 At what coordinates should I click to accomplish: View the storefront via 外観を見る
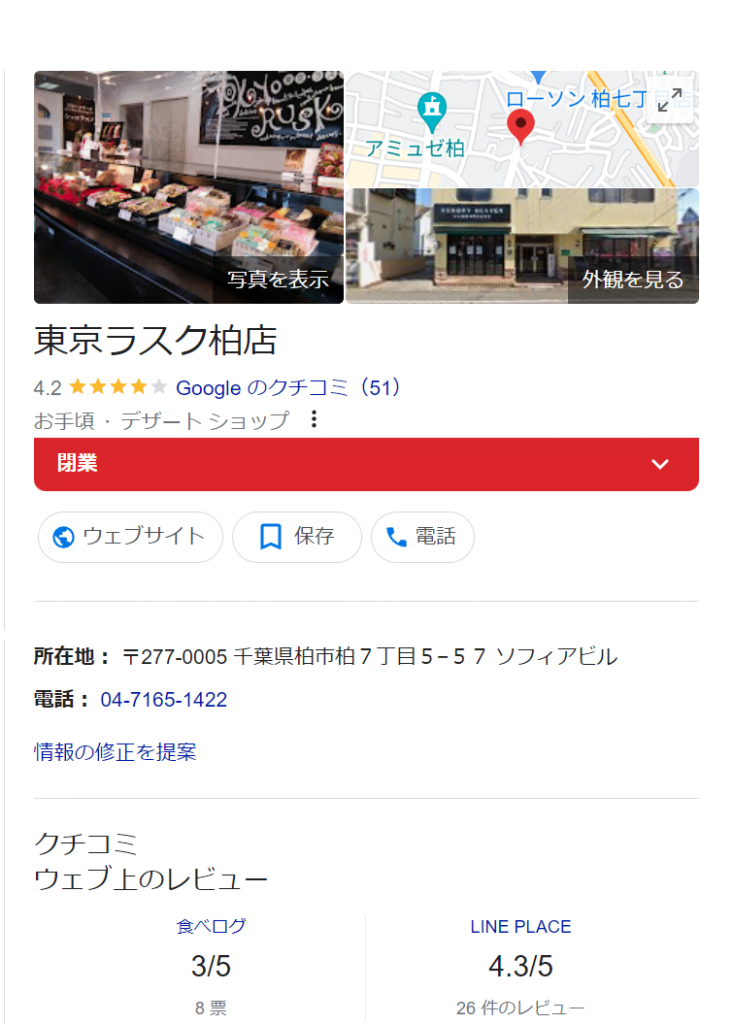pyautogui.click(x=633, y=280)
